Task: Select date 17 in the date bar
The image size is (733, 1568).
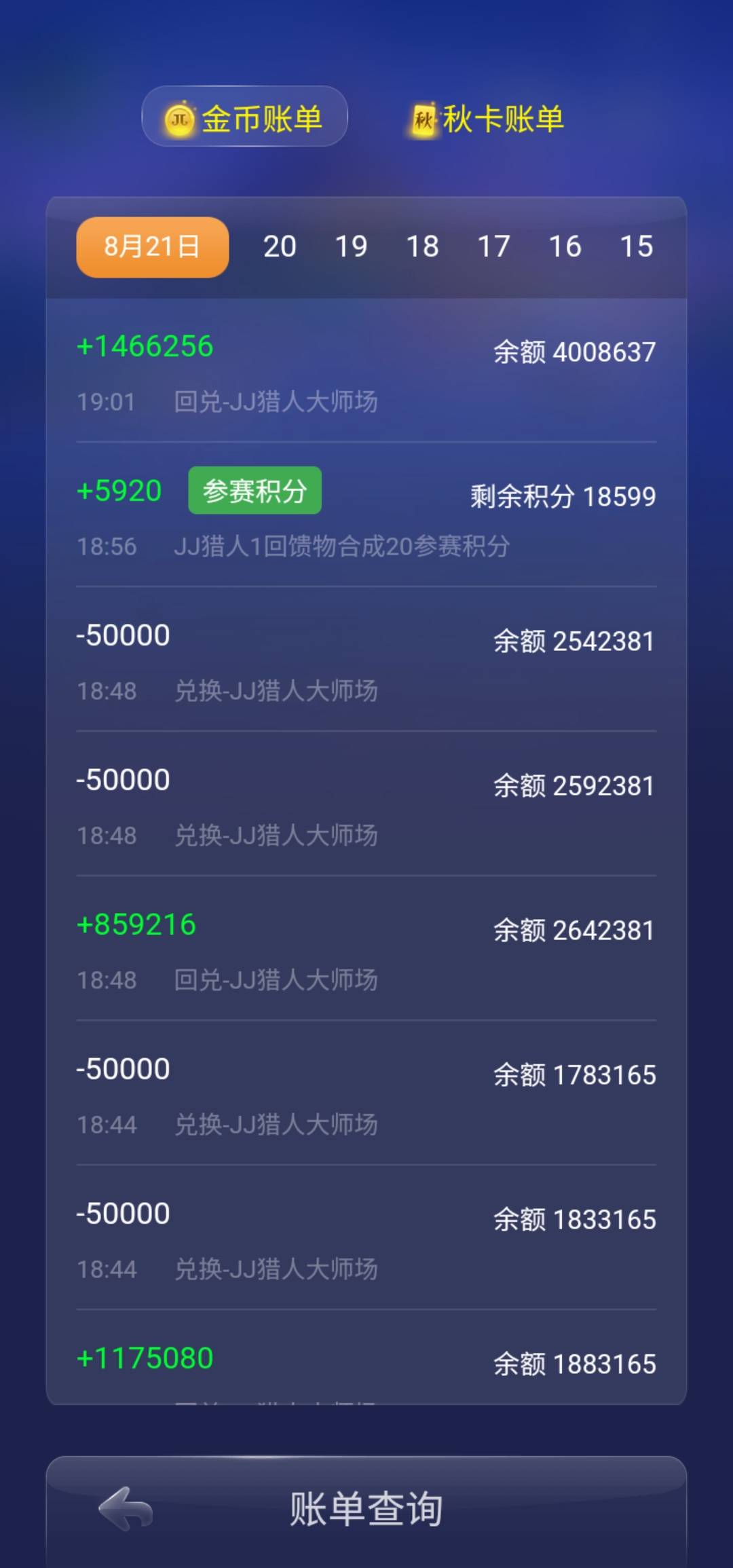Action: click(x=495, y=246)
